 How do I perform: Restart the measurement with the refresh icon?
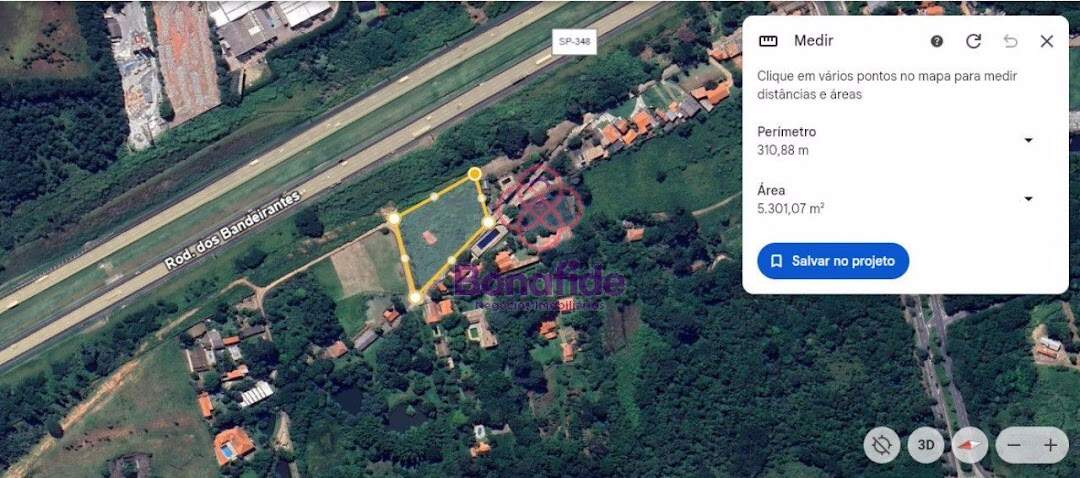point(973,41)
